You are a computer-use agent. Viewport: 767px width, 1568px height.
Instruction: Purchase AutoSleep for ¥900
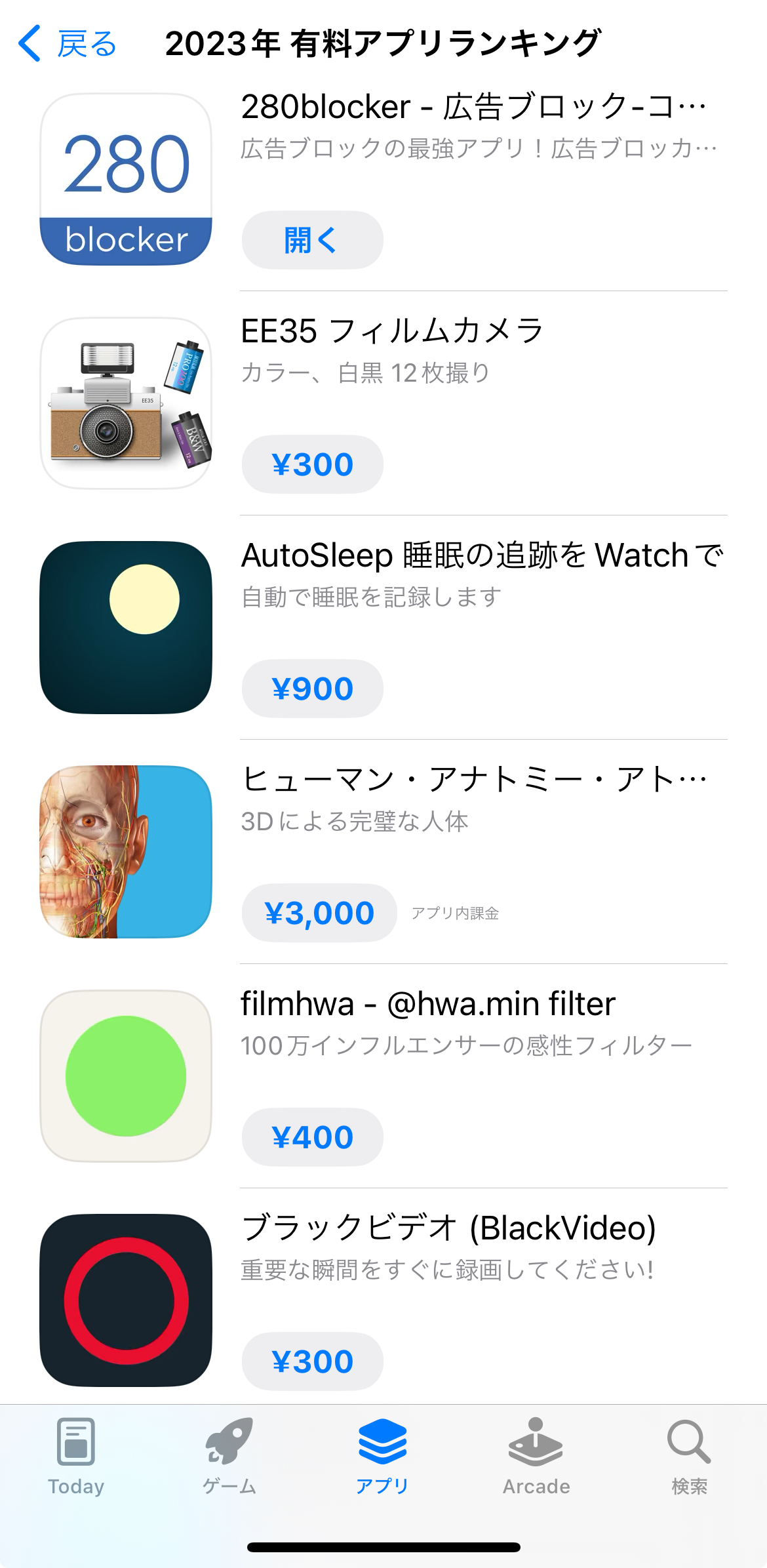pyautogui.click(x=312, y=689)
